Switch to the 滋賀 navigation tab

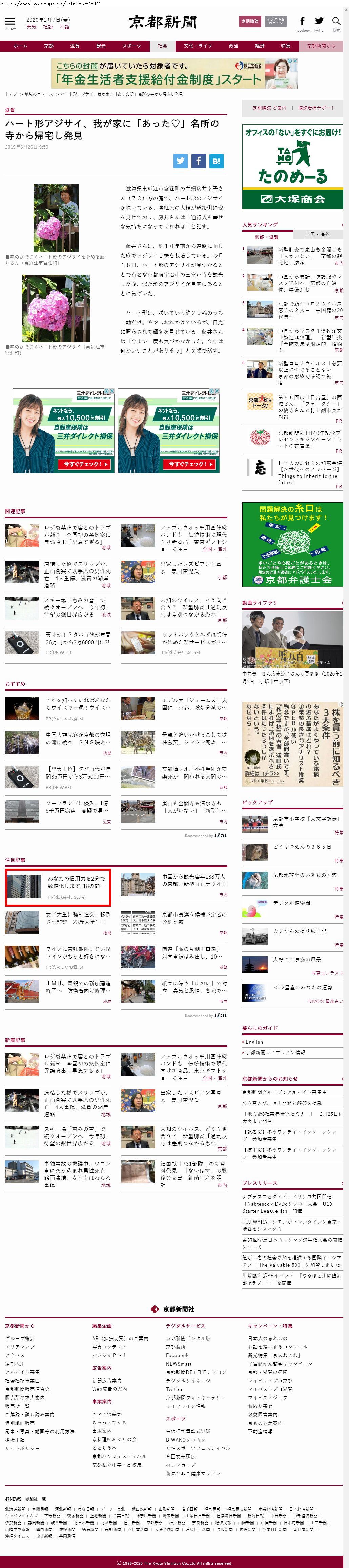tap(75, 46)
